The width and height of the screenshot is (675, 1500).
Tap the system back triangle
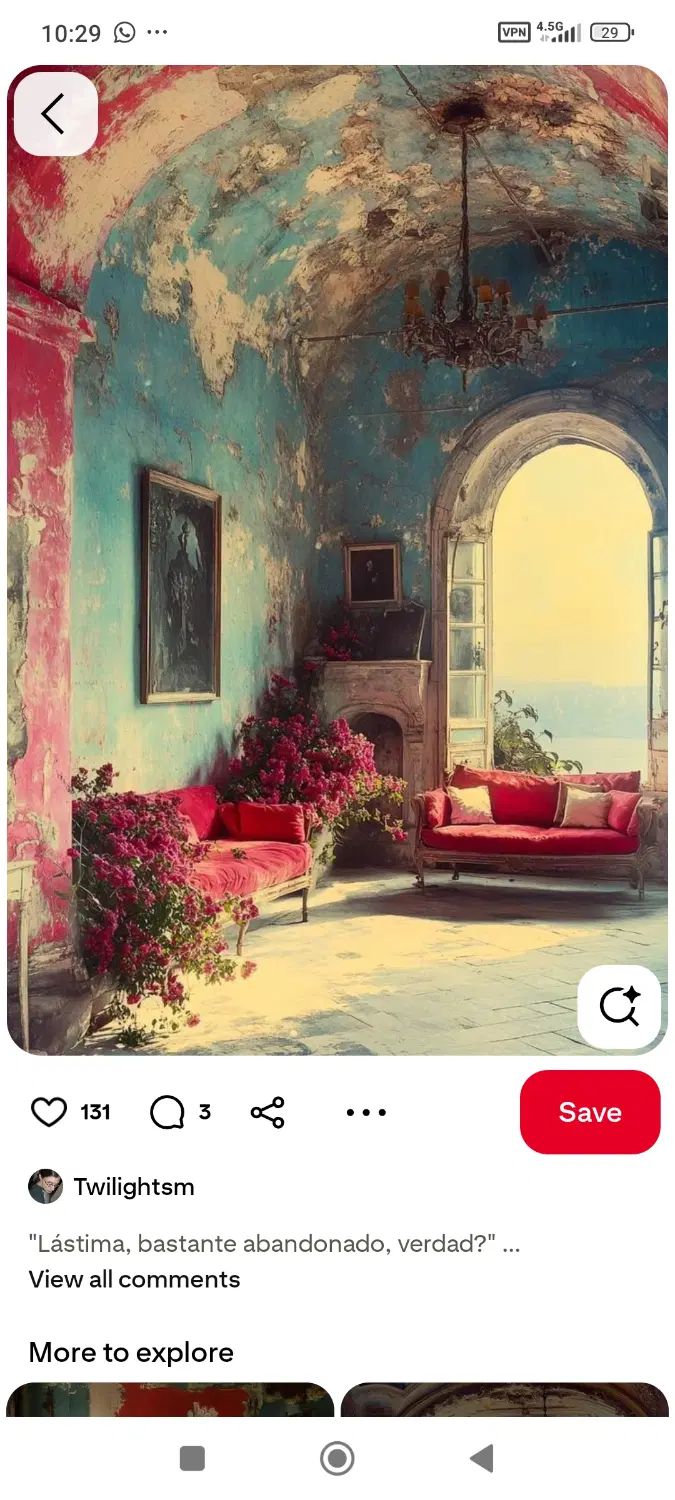point(482,1459)
